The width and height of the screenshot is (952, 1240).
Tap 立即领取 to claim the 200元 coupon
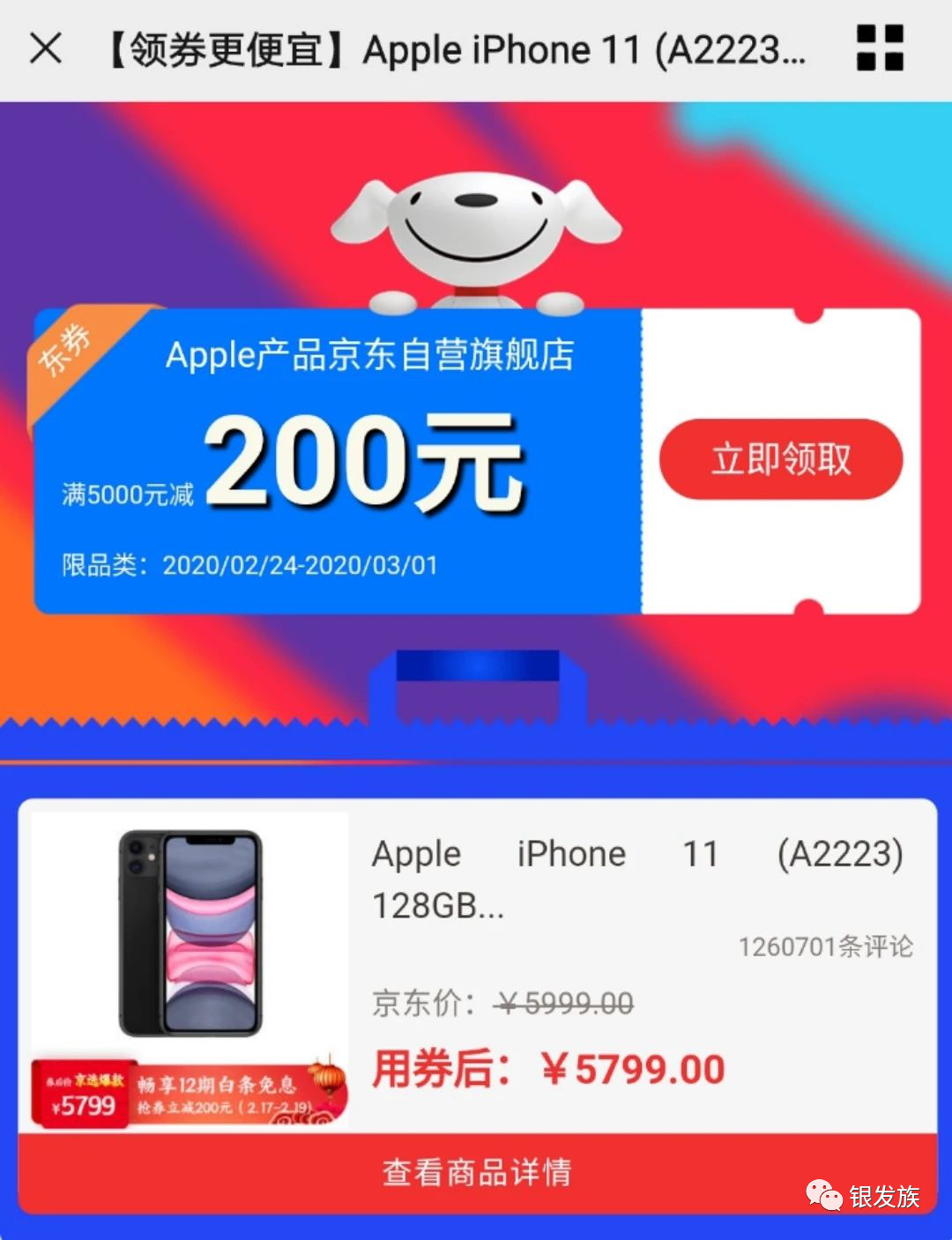point(781,459)
